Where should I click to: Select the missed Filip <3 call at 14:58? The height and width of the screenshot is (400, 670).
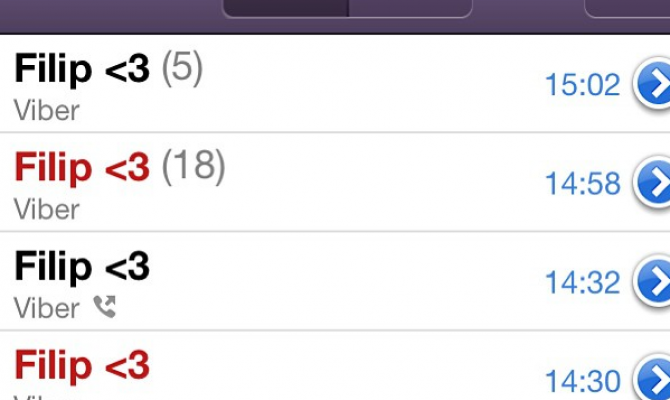click(x=270, y=183)
